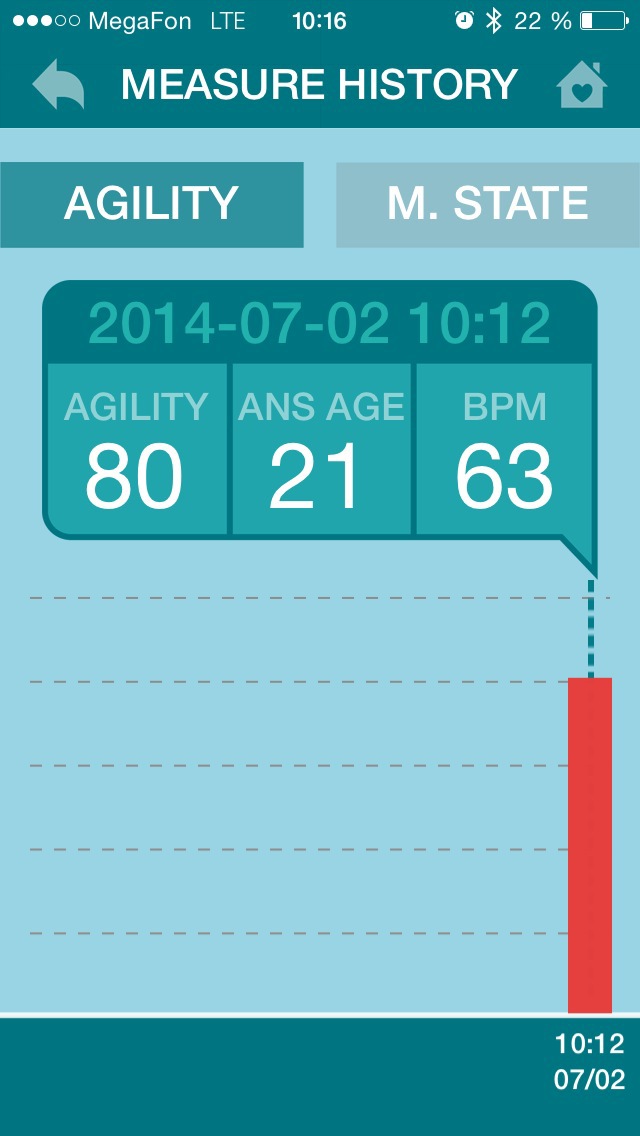Switch to the M. STATE tab
This screenshot has width=640, height=1136.
point(487,204)
